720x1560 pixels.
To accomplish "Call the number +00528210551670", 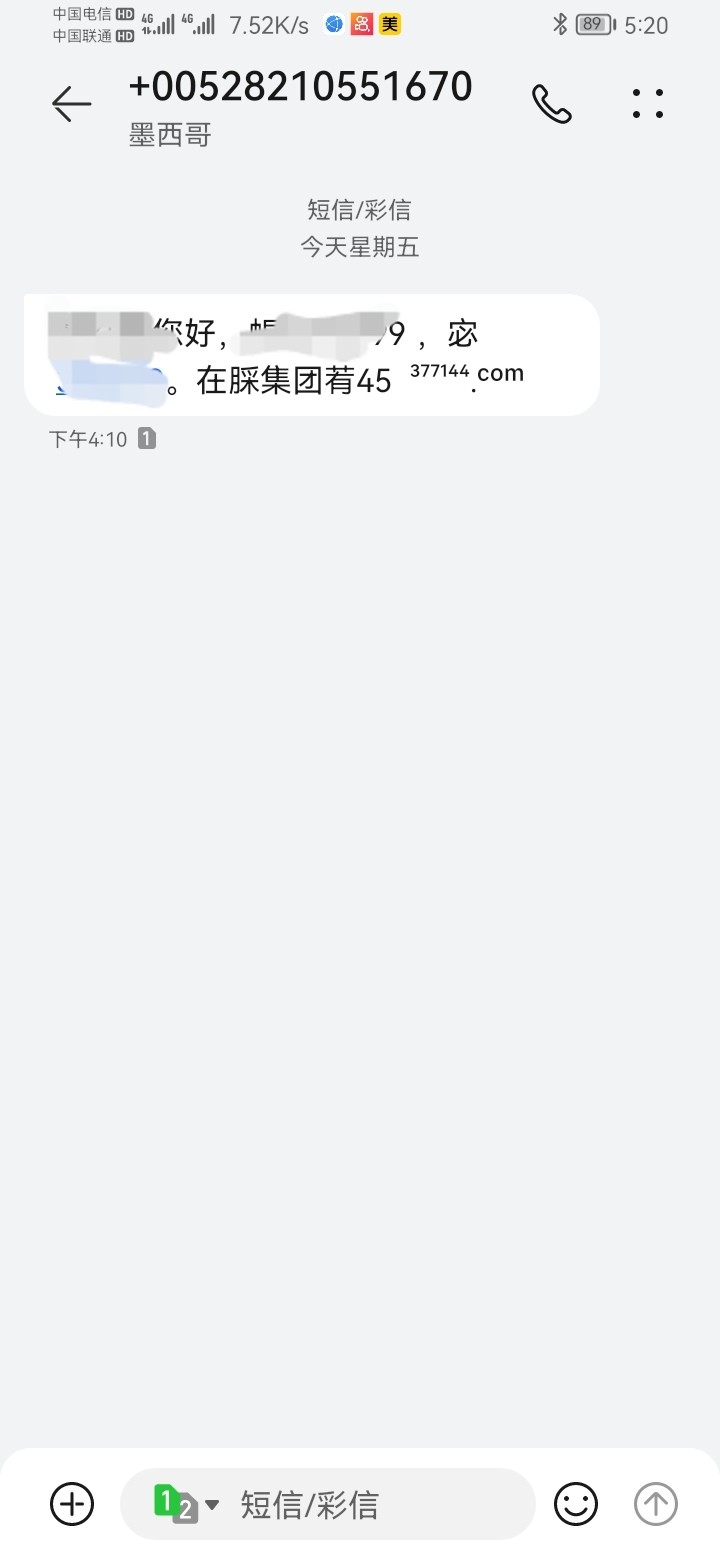I will tap(551, 104).
